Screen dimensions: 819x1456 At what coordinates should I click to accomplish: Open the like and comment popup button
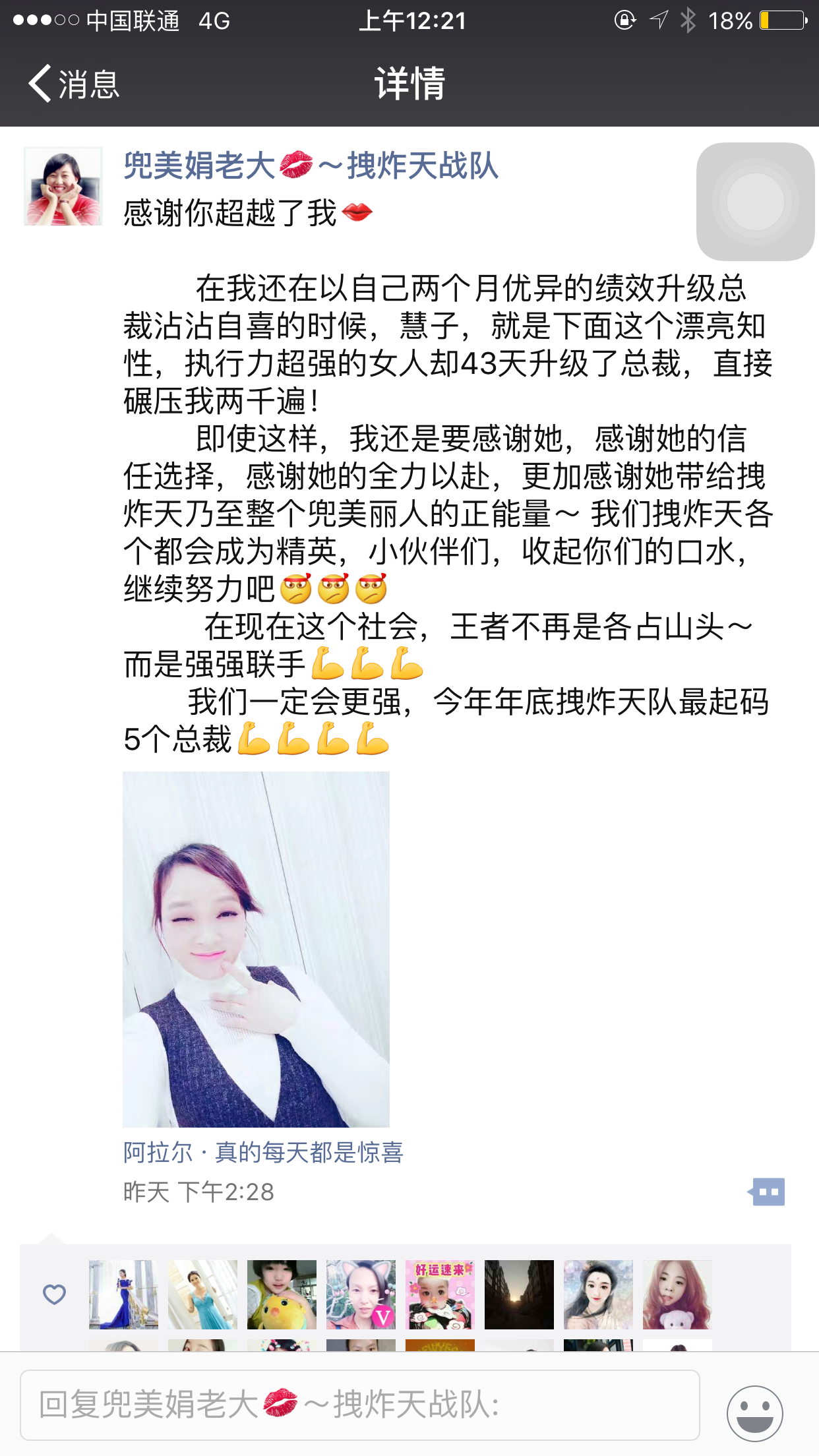coord(767,1192)
